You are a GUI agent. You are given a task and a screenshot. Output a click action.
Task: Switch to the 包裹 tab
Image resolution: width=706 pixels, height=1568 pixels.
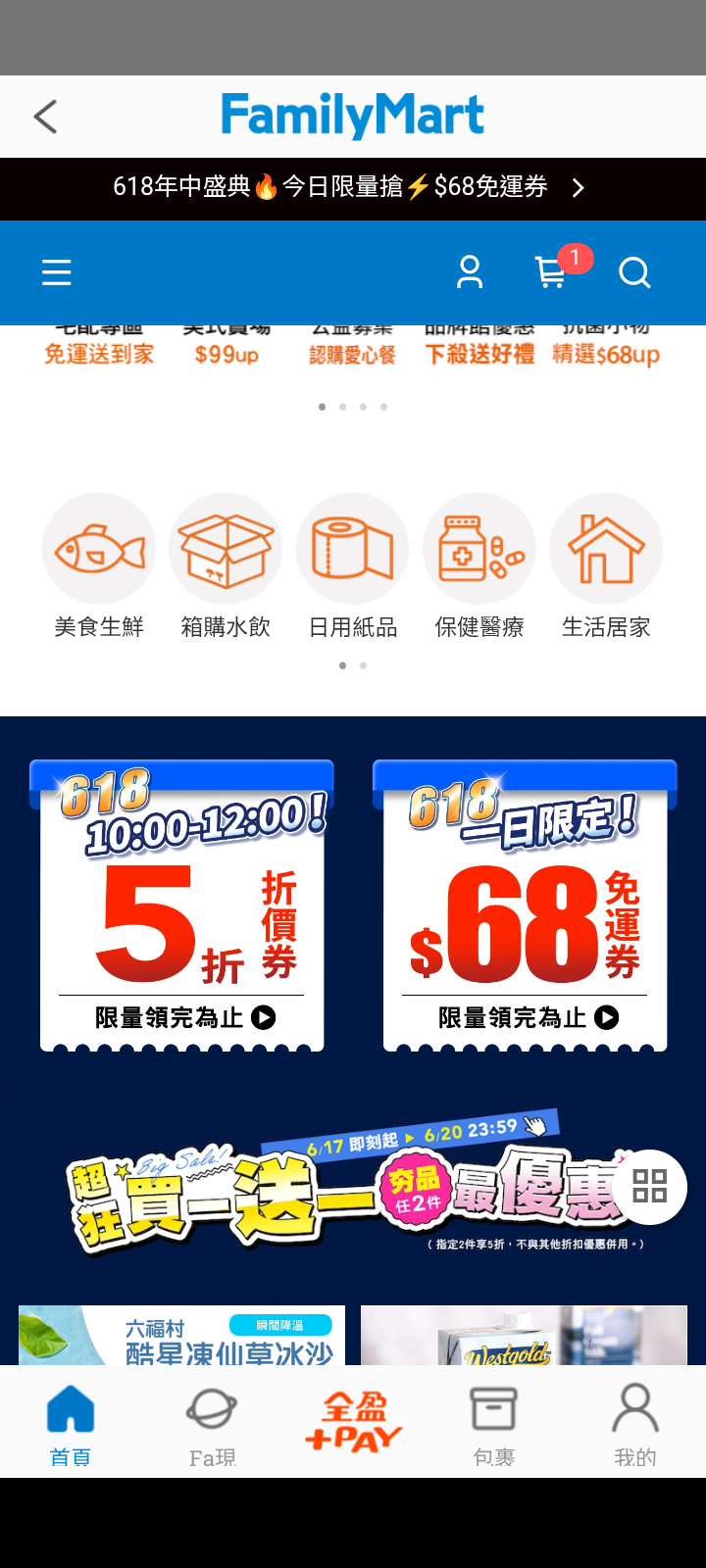(x=493, y=1424)
